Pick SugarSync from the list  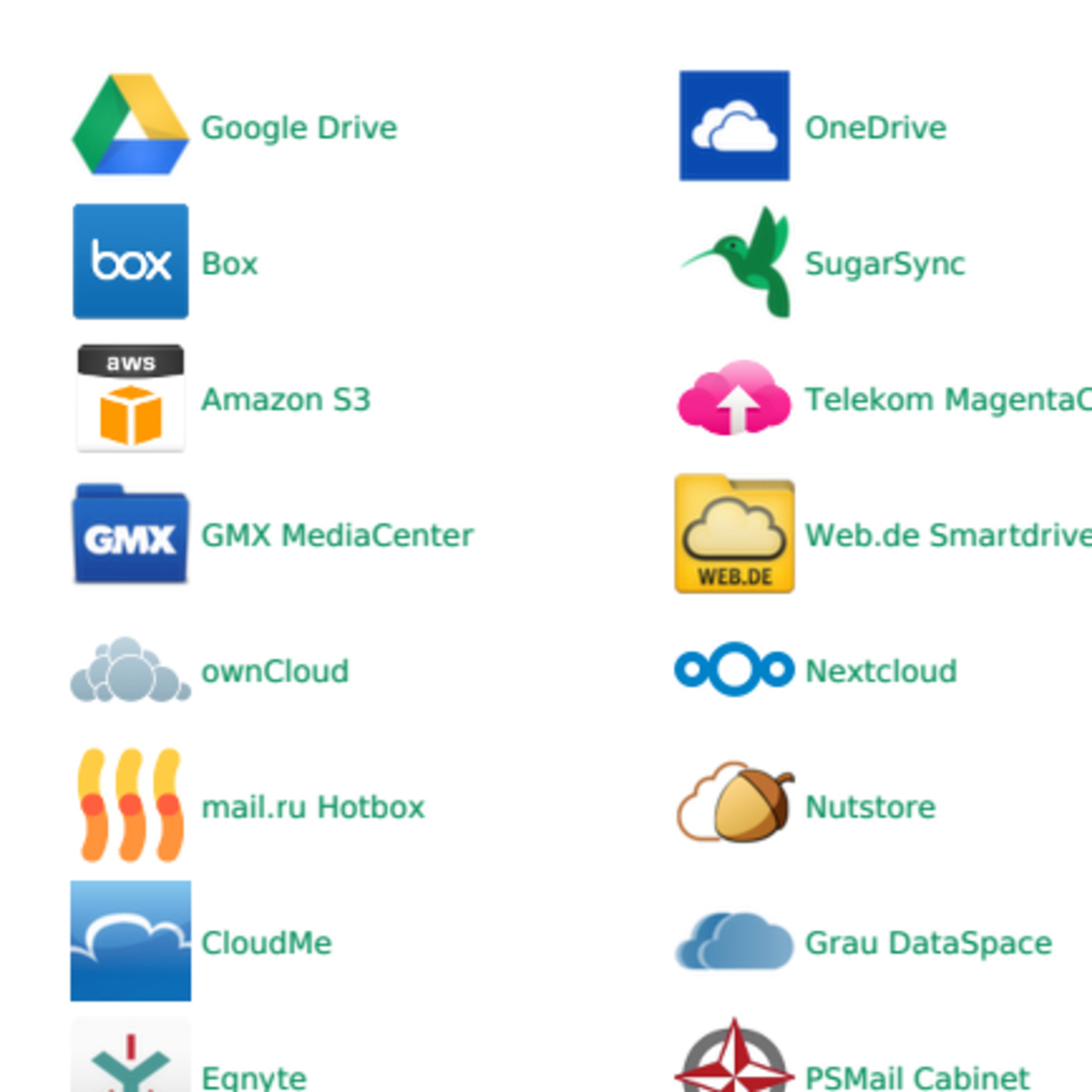885,264
